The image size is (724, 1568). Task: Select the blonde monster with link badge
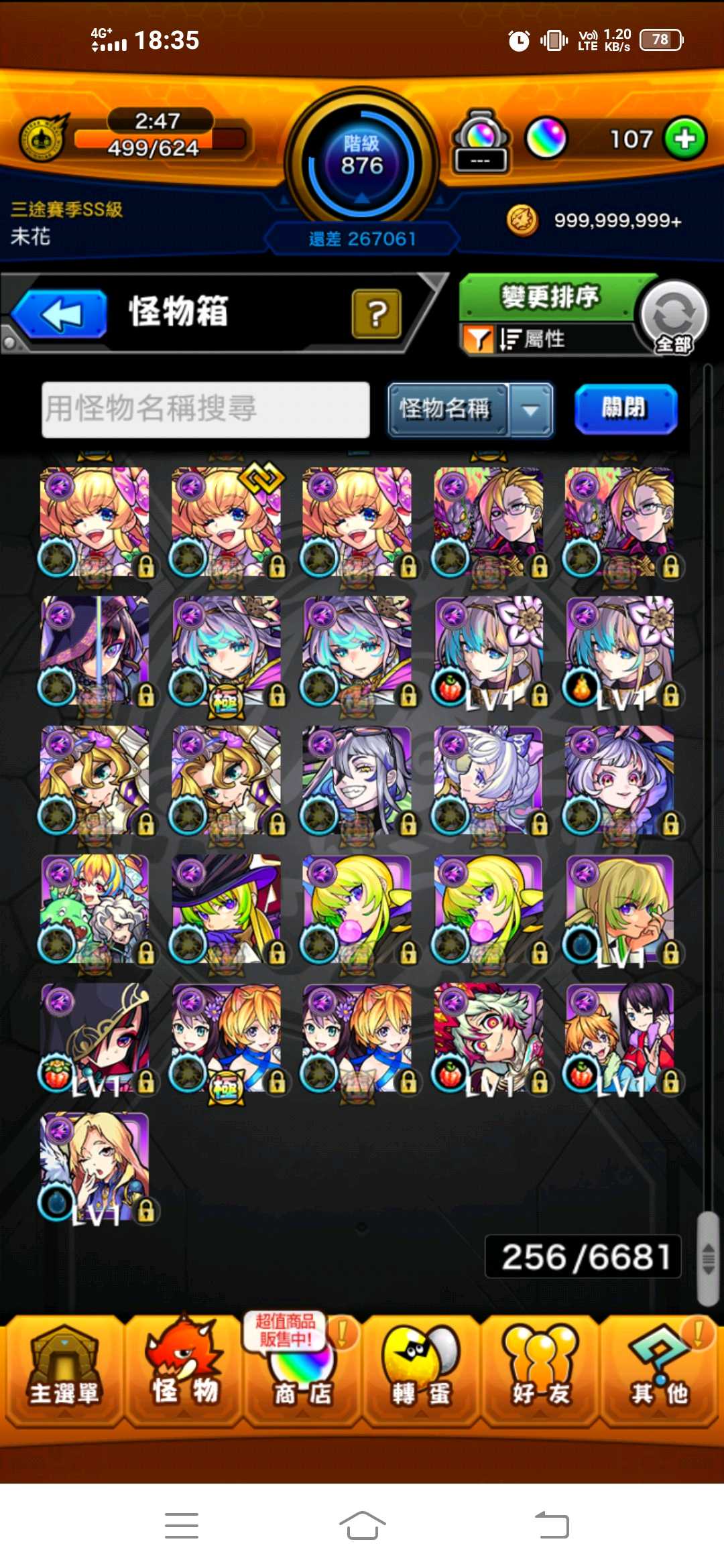(x=226, y=521)
